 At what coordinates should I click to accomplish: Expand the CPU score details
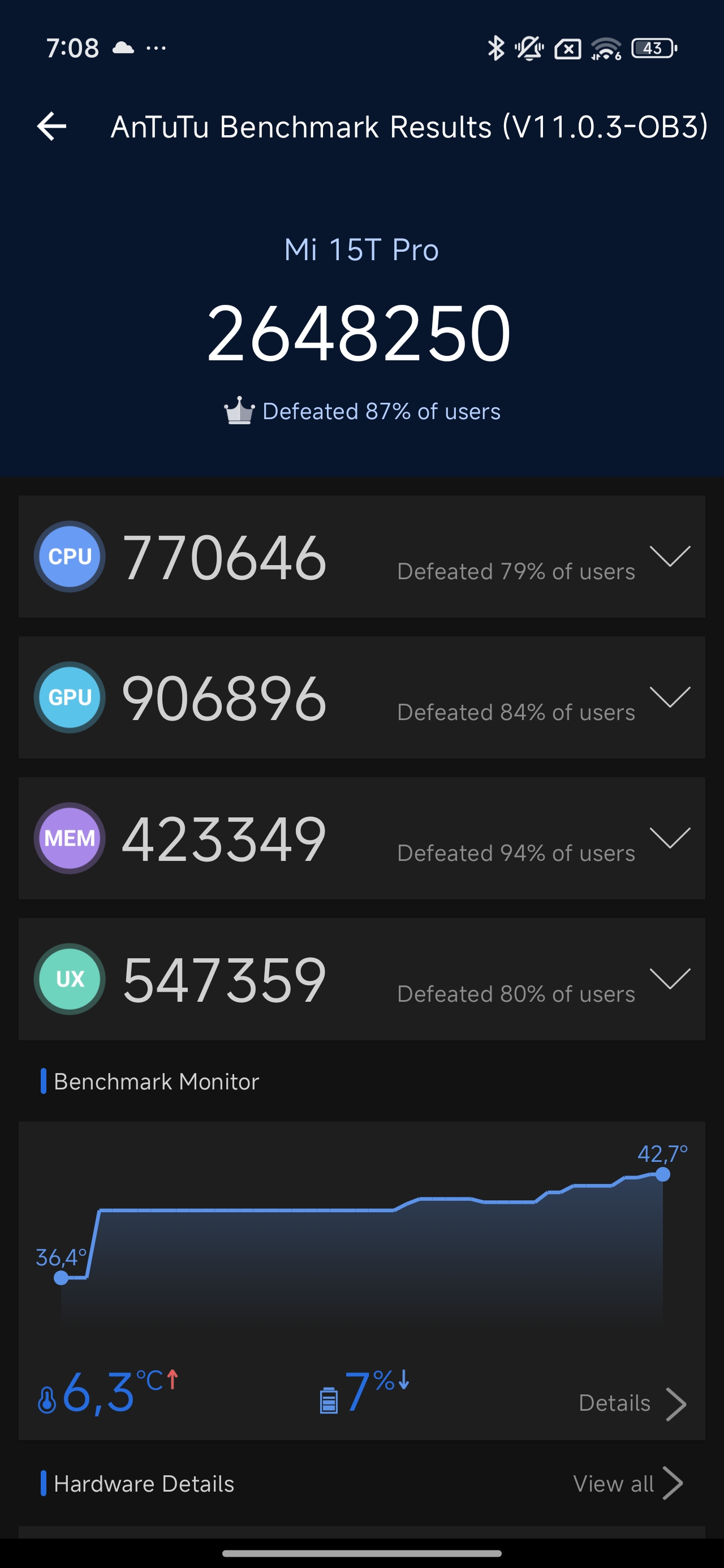tap(669, 557)
